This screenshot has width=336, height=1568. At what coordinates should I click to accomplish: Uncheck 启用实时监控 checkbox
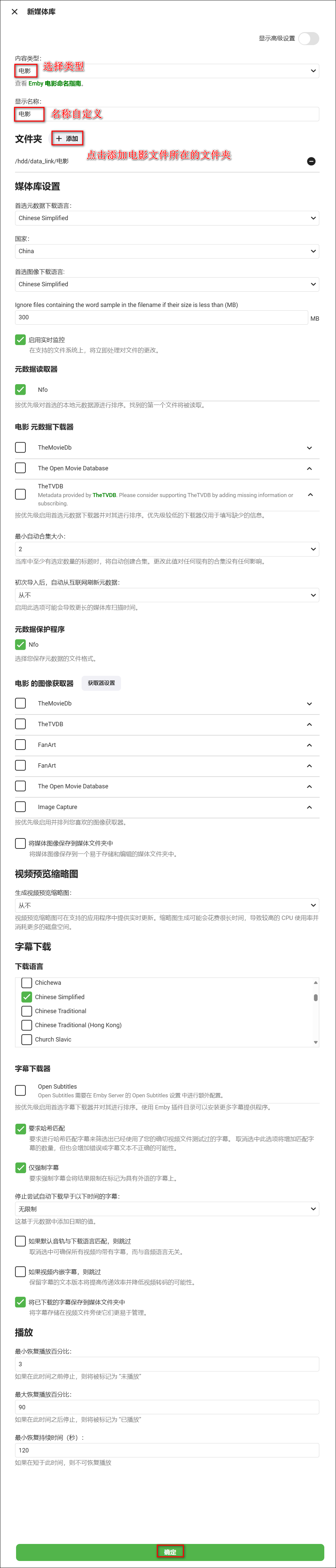point(21,340)
